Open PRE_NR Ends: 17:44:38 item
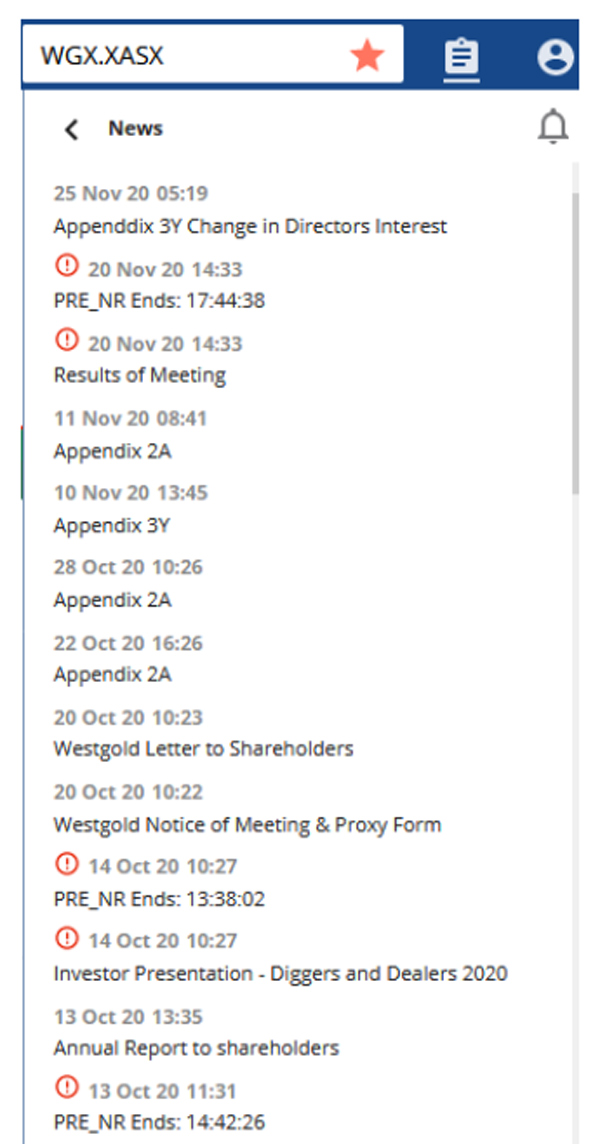The height and width of the screenshot is (1144, 600). 159,301
